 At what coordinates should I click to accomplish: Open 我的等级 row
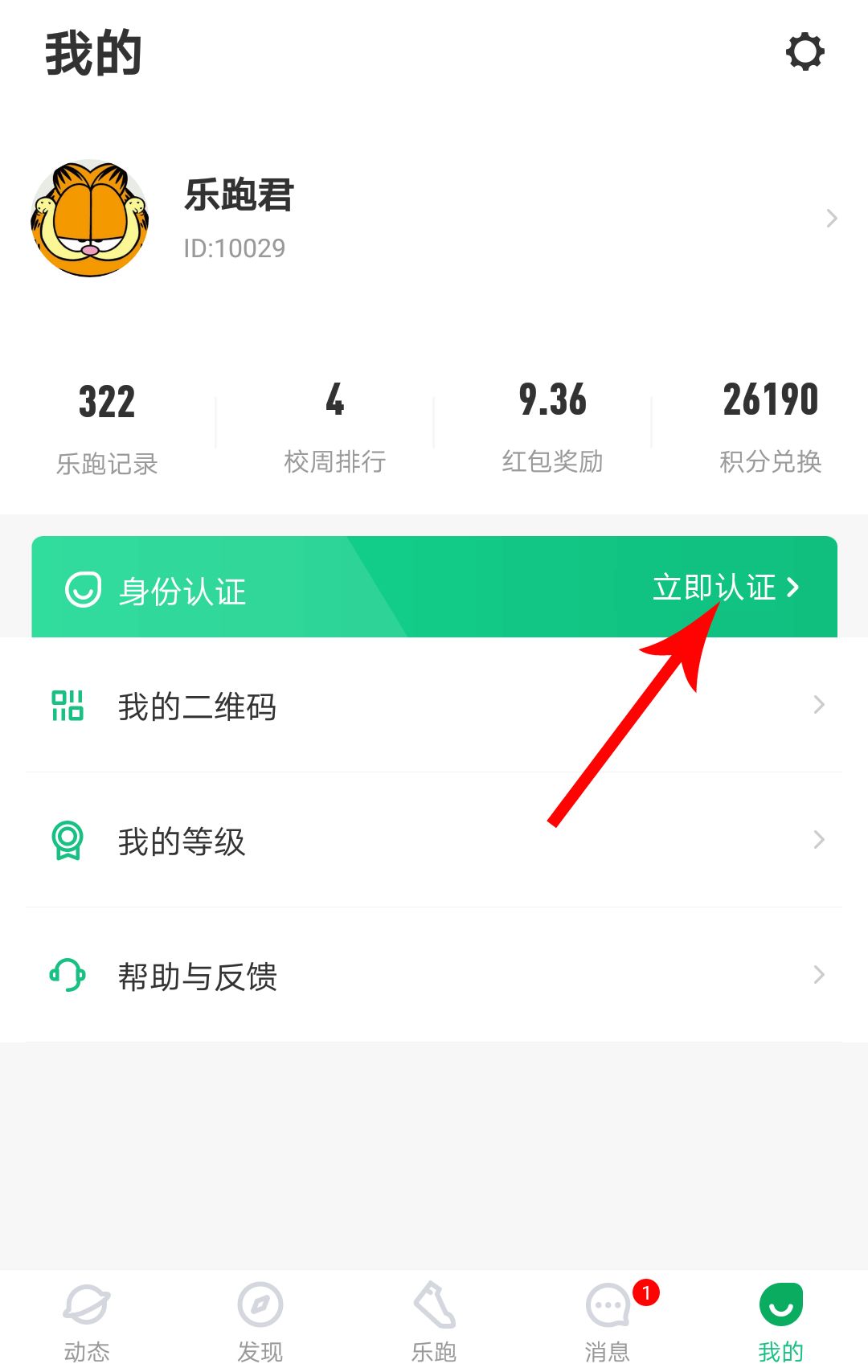click(434, 842)
